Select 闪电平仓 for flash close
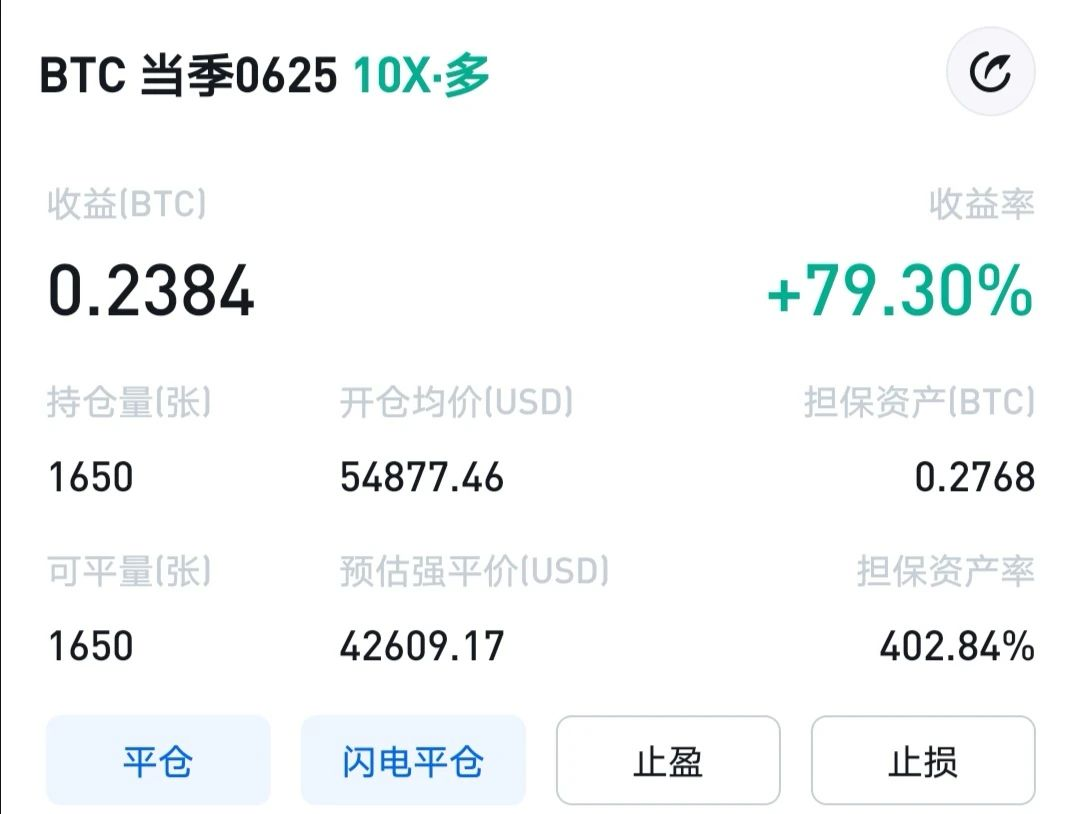The image size is (1080, 814). [413, 761]
